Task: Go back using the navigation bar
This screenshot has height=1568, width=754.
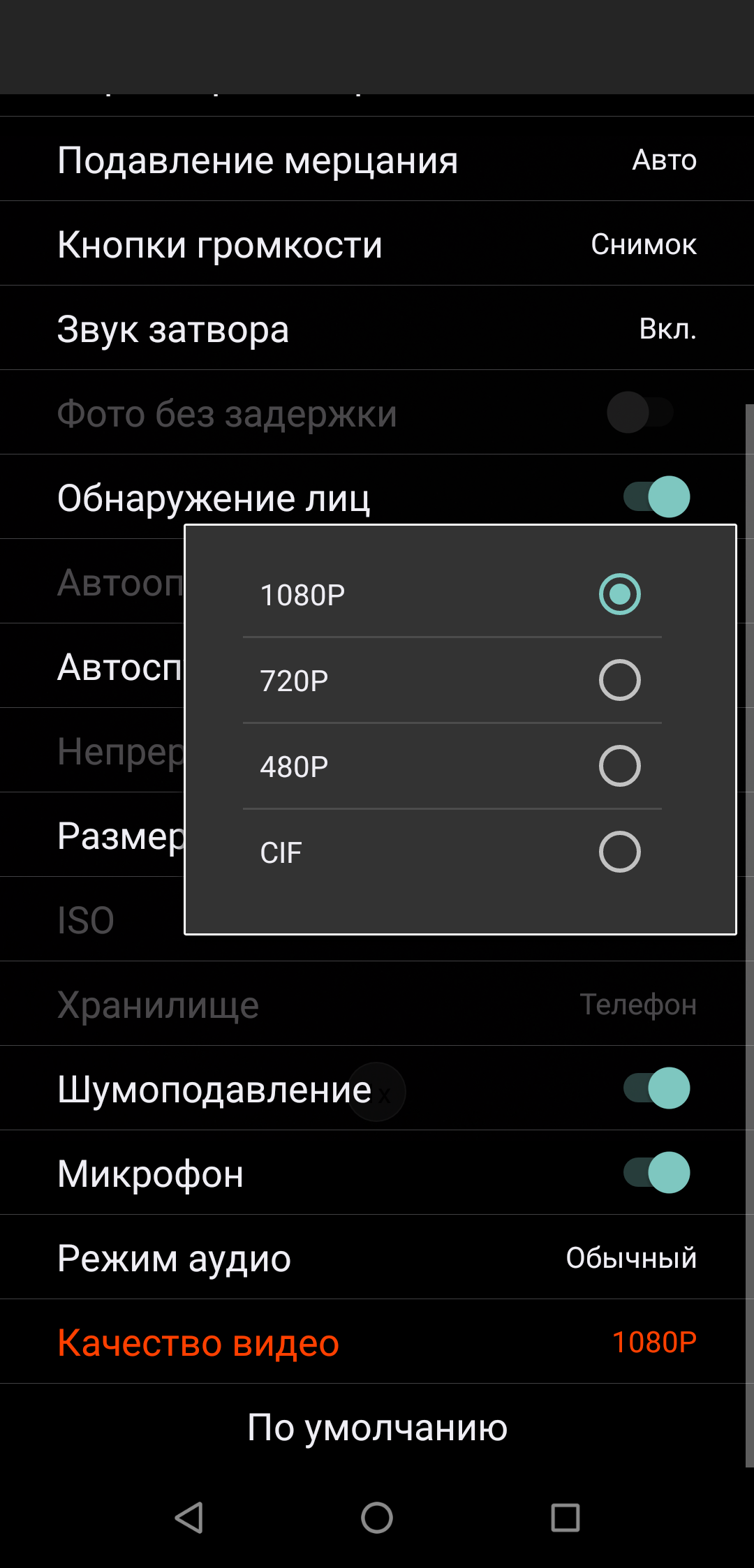Action: [188, 1518]
